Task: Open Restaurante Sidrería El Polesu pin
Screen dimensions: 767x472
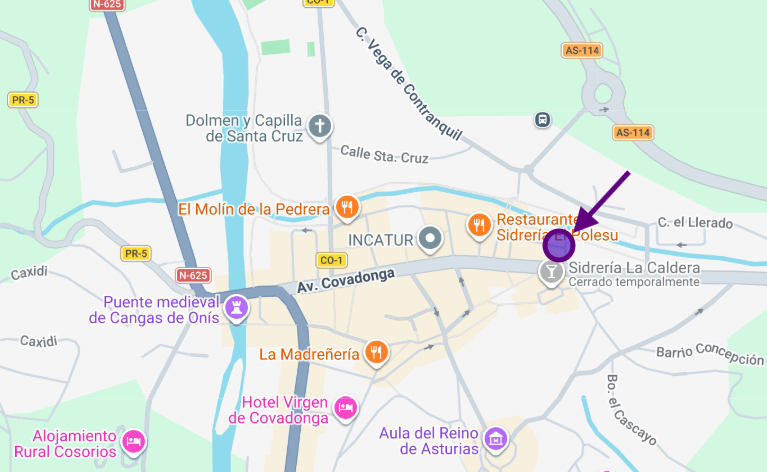Action: [479, 224]
